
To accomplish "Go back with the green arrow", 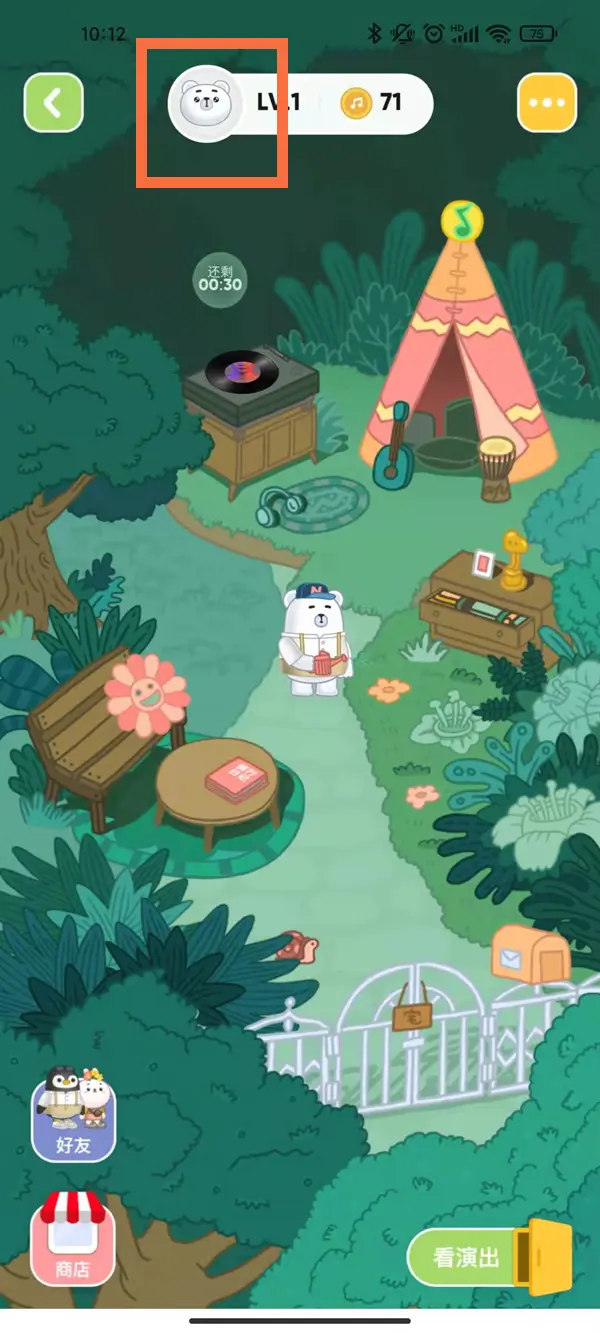I will [53, 102].
